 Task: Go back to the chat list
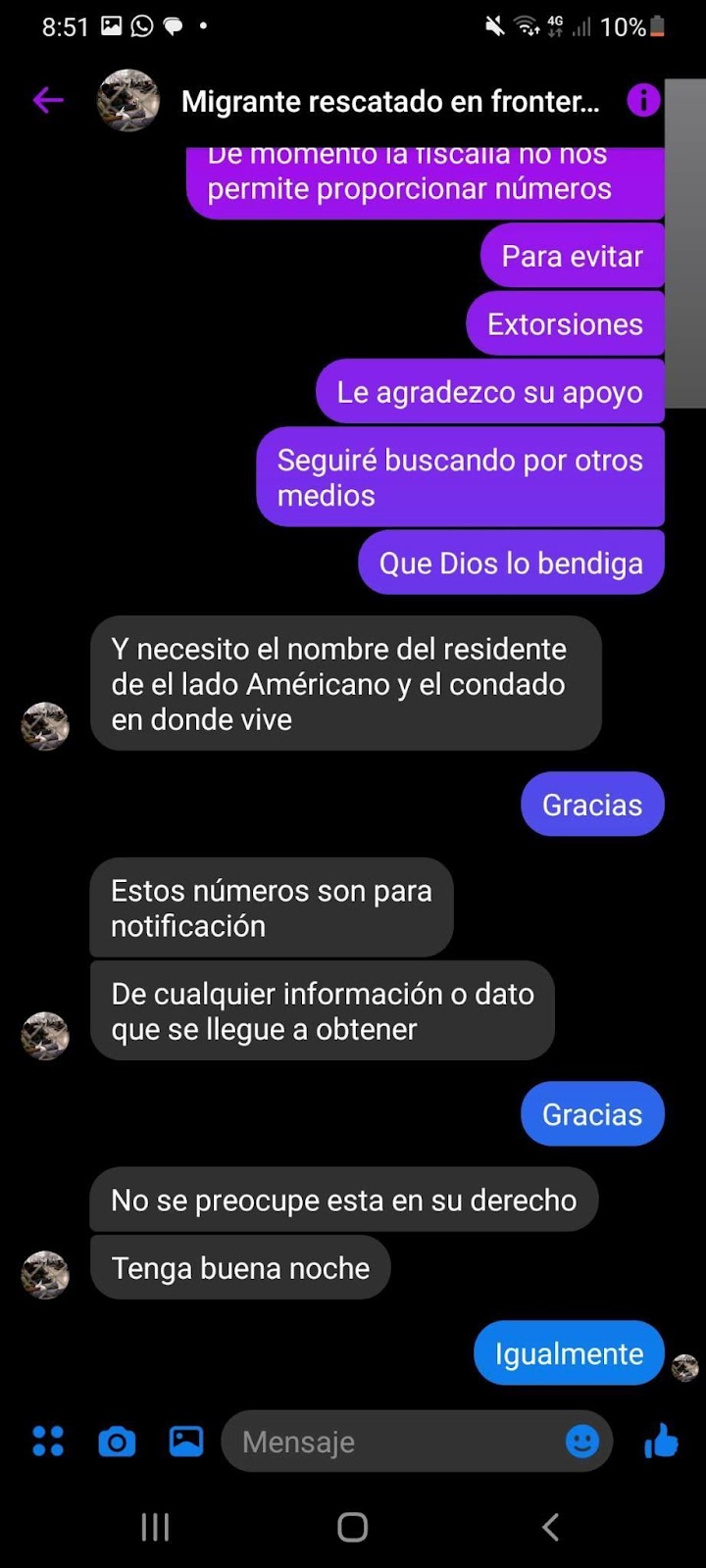click(47, 100)
